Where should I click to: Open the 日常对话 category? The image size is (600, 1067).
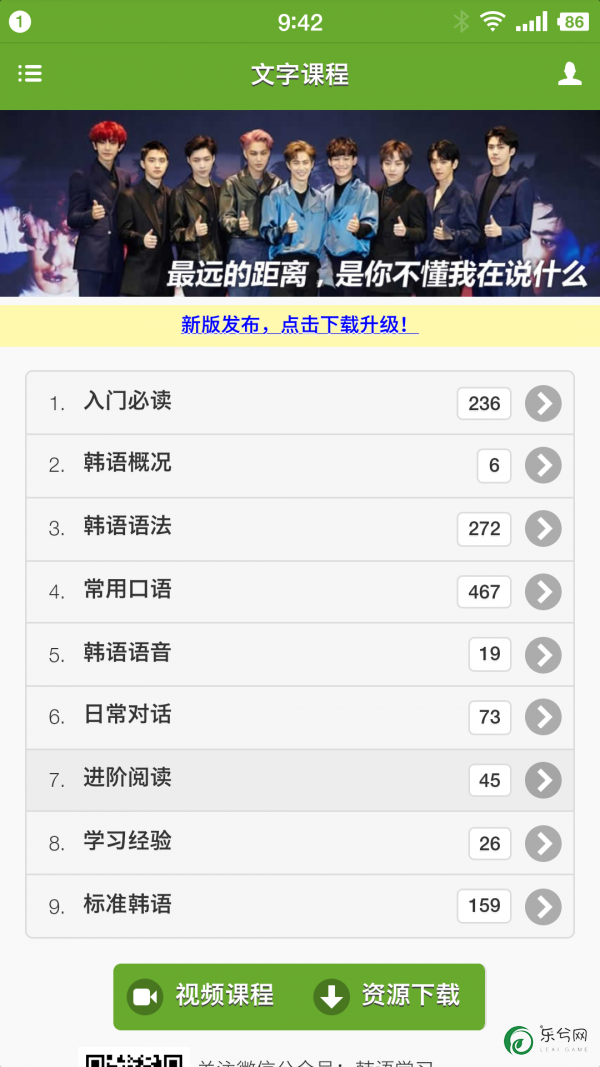(300, 716)
